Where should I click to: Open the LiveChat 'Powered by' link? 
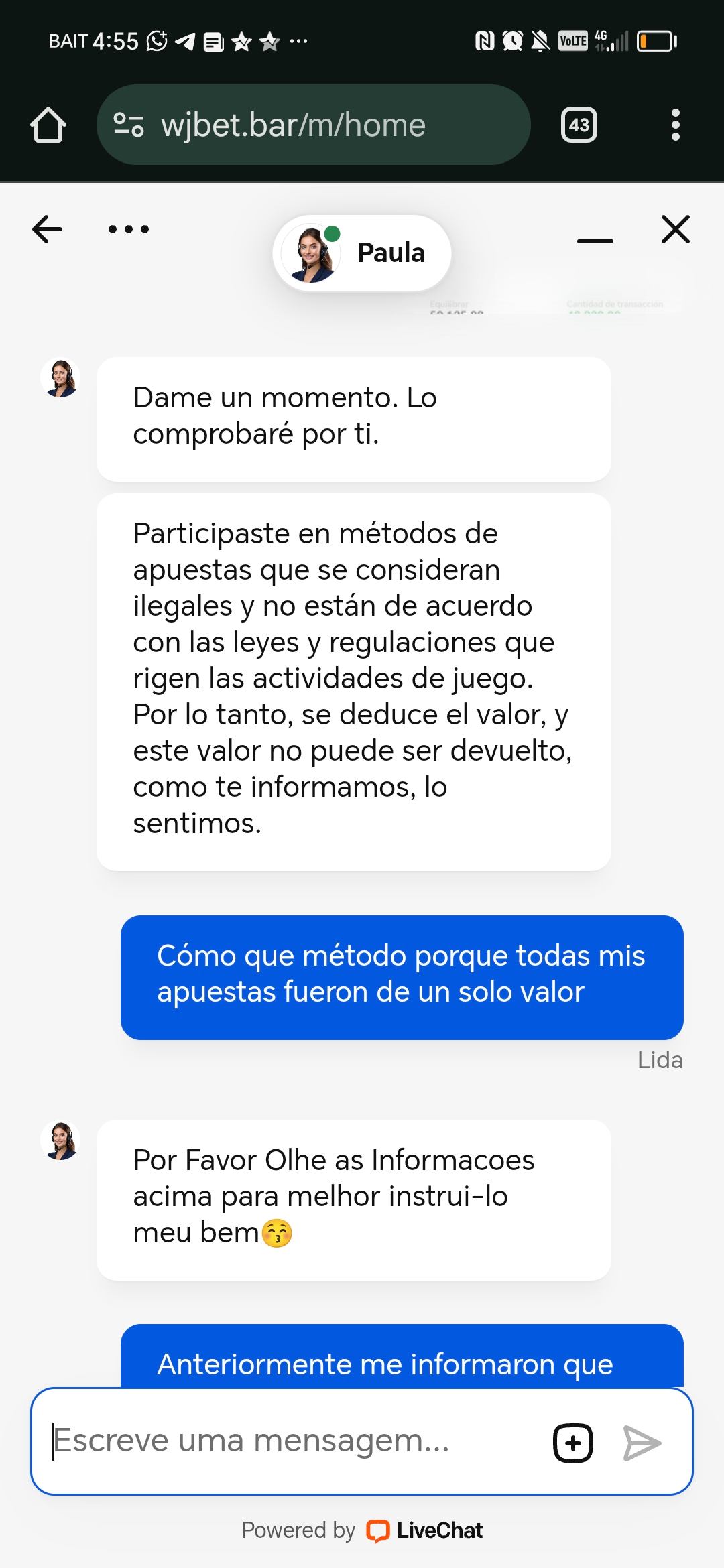tap(362, 1530)
